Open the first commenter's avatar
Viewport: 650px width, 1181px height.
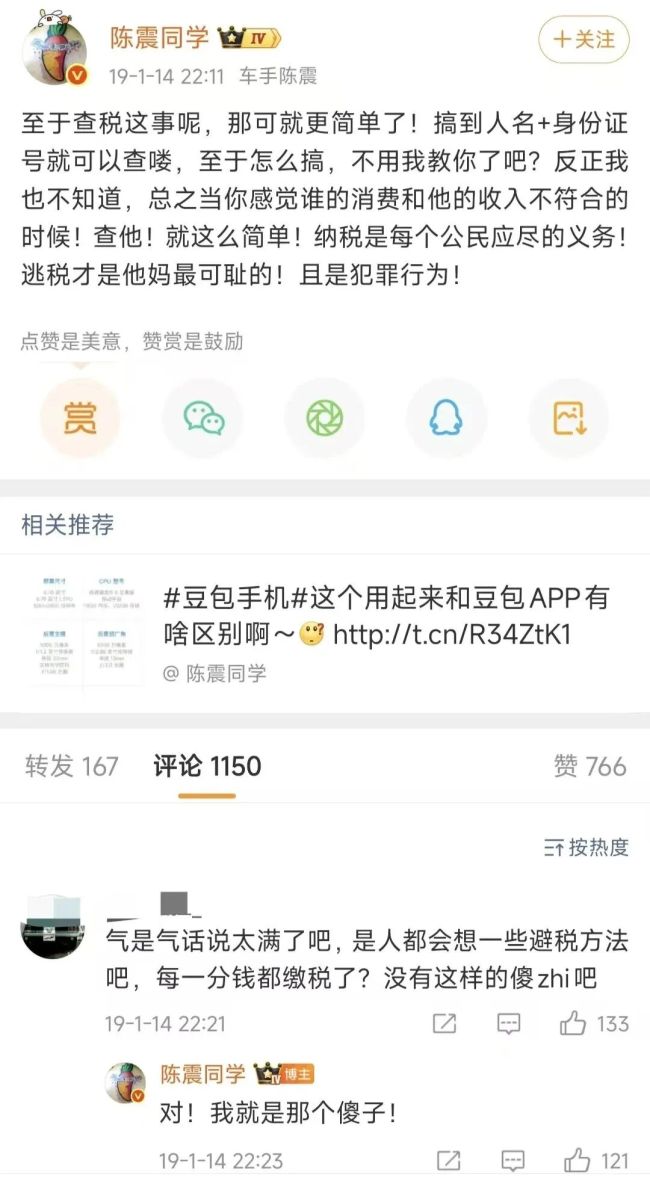[54, 926]
